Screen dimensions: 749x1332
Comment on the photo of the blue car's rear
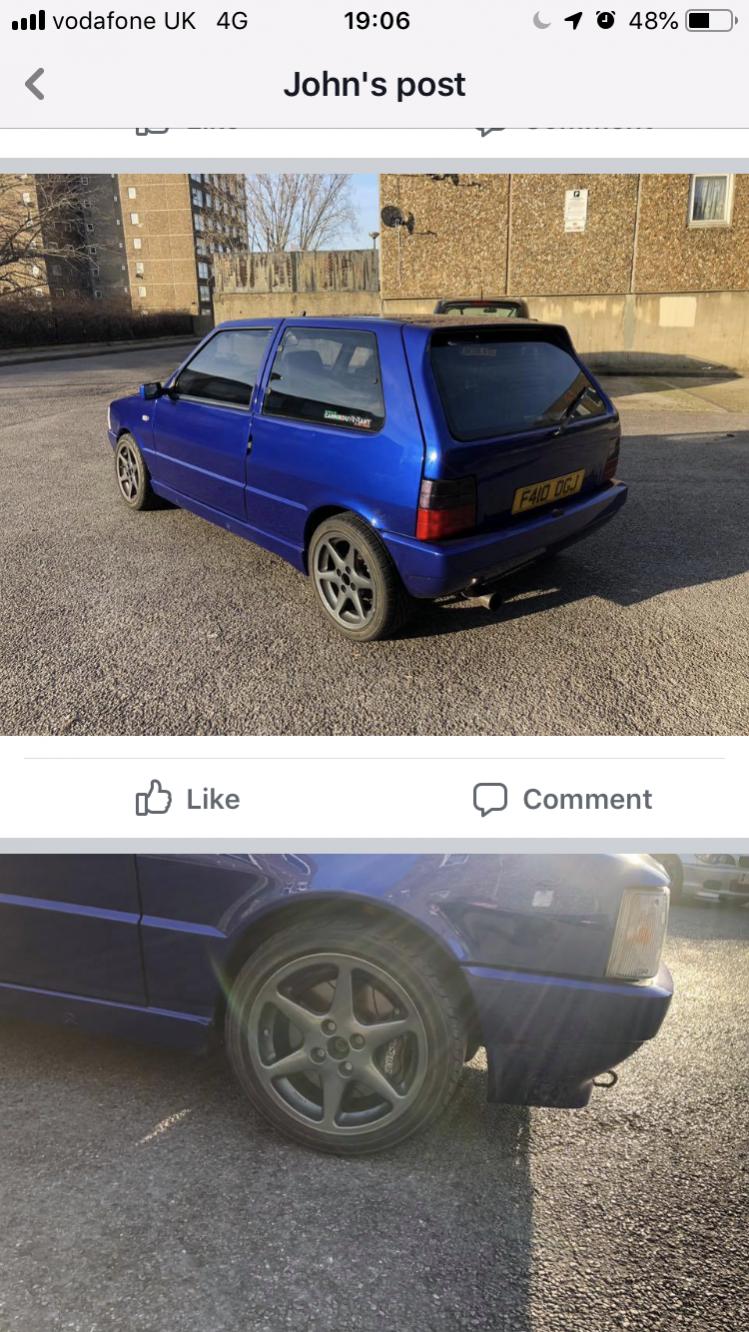click(x=562, y=799)
